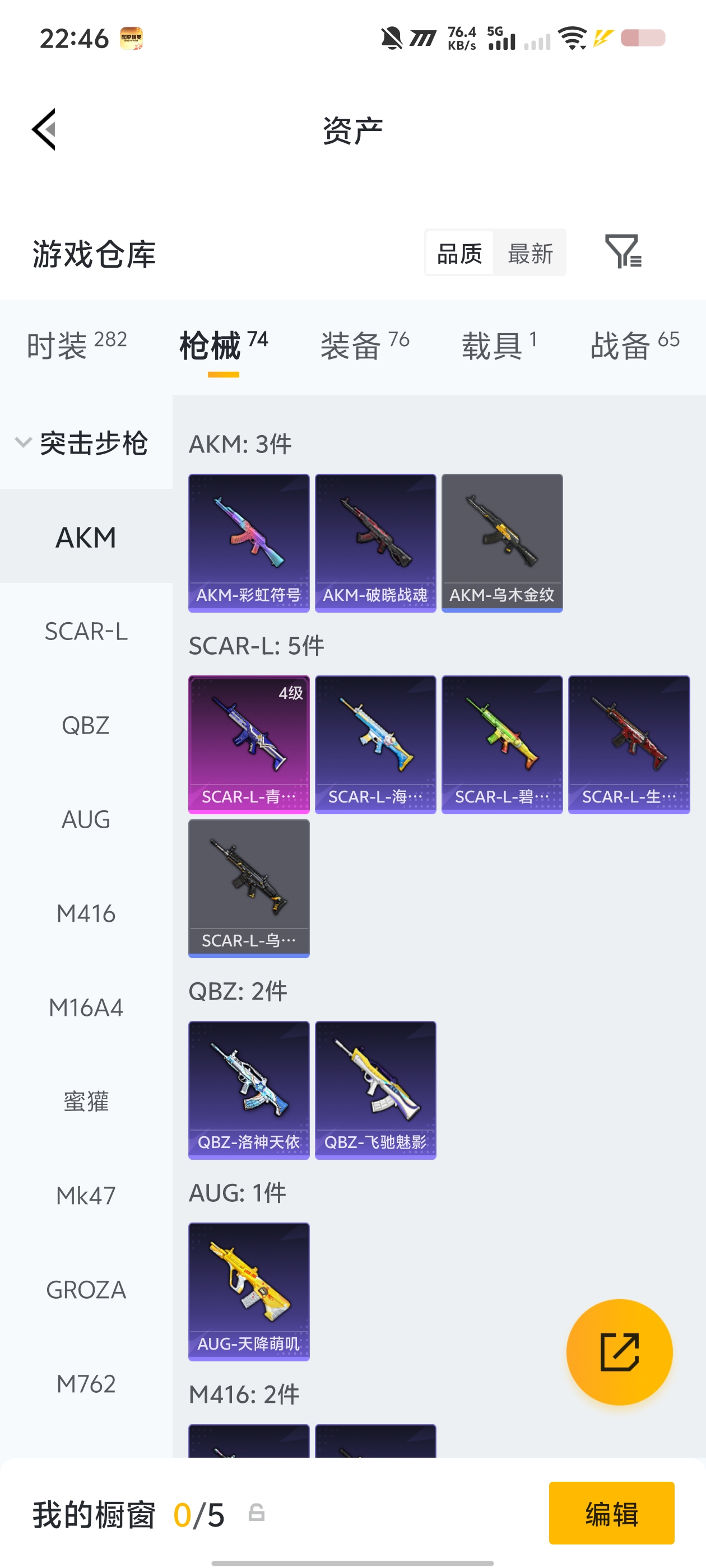The height and width of the screenshot is (1568, 706).
Task: Switch to the 战备 tab
Action: (634, 345)
